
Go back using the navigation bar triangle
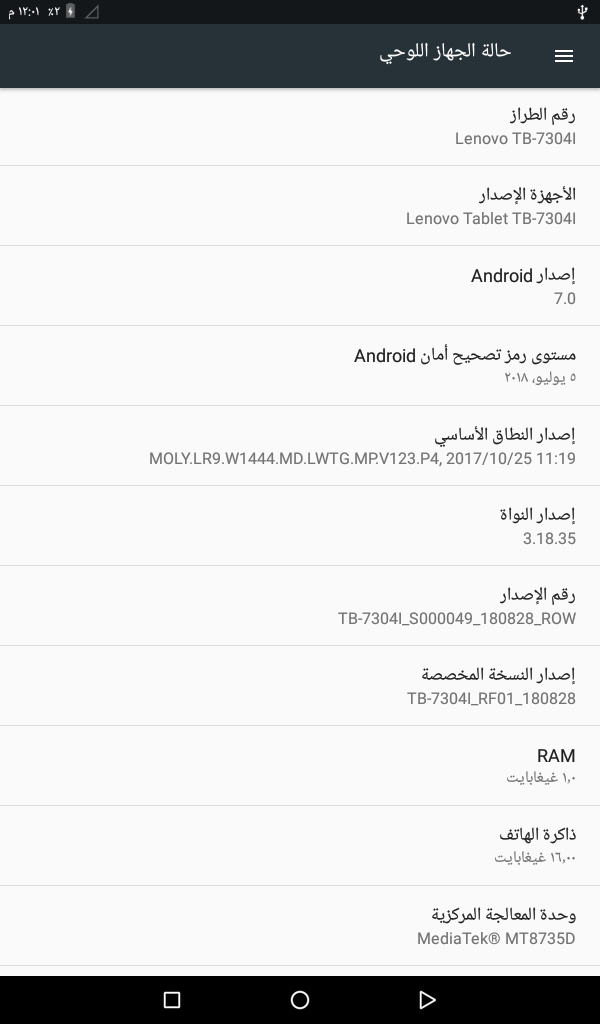[427, 1000]
